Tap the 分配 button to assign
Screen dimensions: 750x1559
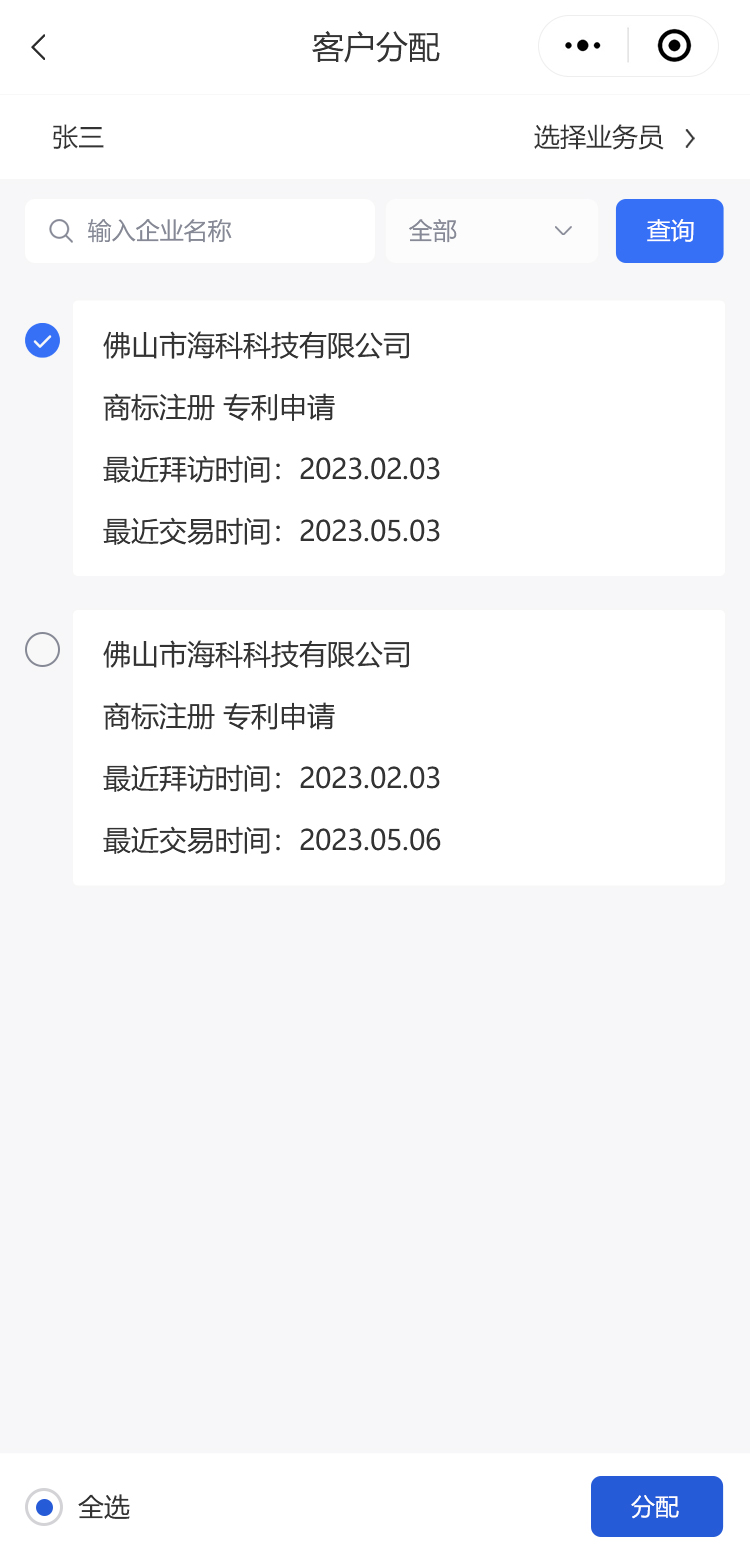pyautogui.click(x=656, y=1506)
